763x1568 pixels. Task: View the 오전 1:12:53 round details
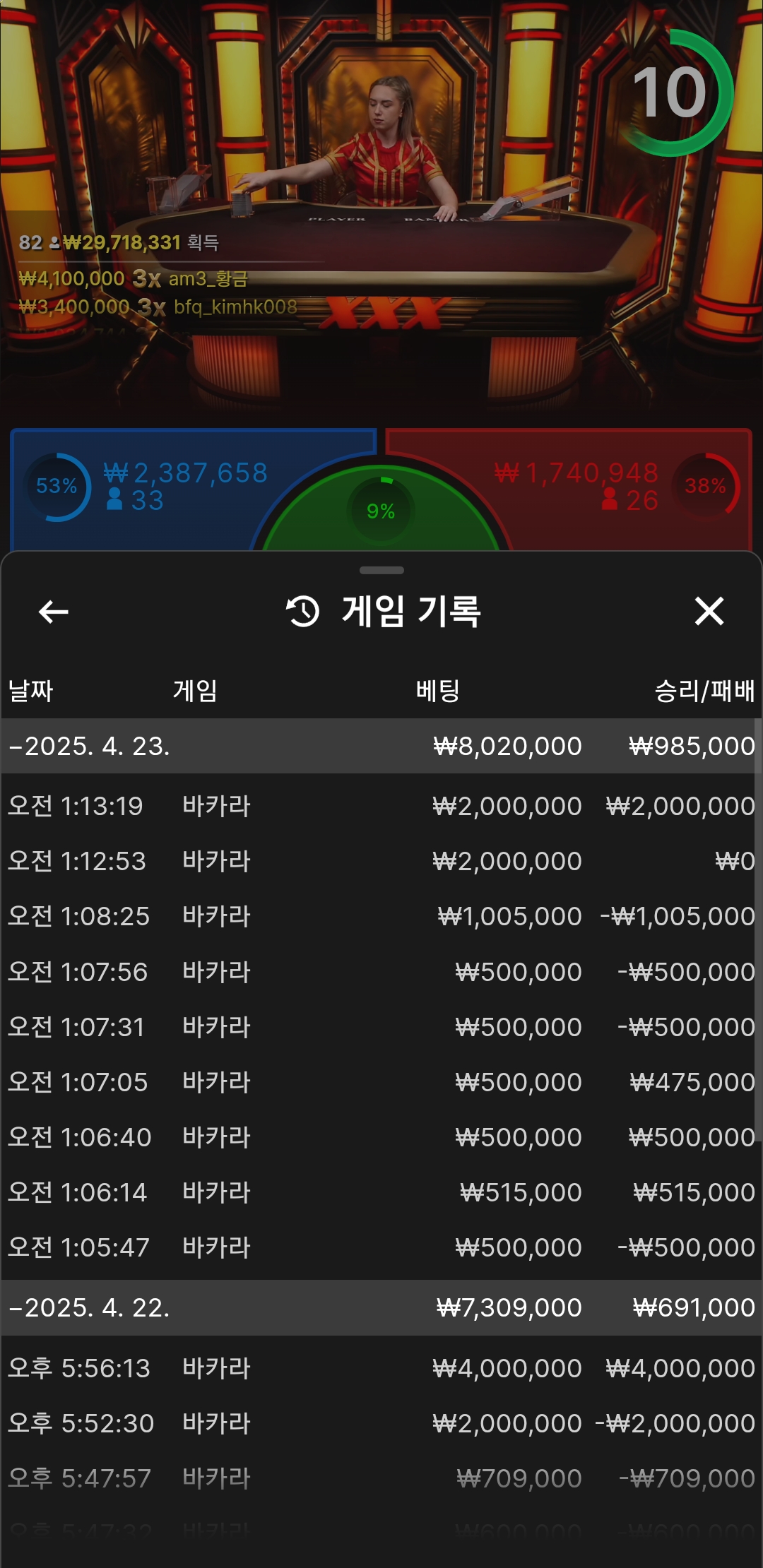pyautogui.click(x=381, y=861)
